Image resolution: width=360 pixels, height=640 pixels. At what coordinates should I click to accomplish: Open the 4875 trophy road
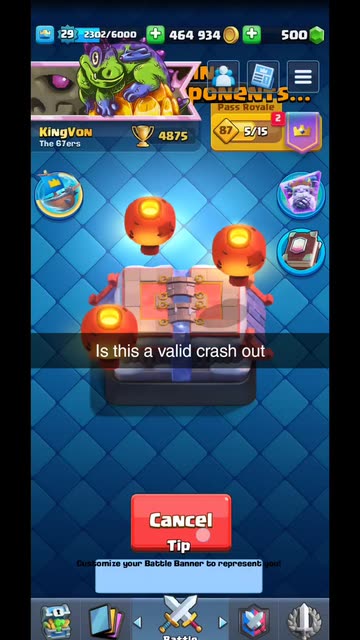160,136
